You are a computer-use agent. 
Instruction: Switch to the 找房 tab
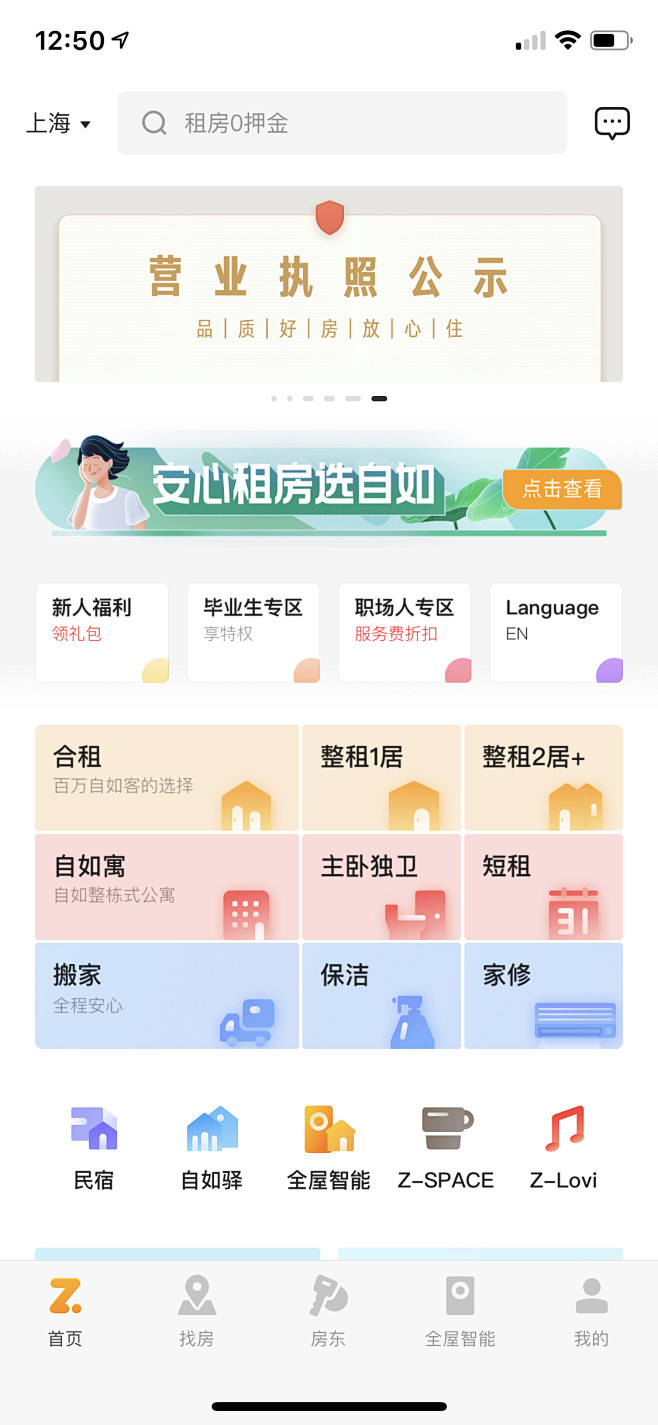tap(196, 1311)
